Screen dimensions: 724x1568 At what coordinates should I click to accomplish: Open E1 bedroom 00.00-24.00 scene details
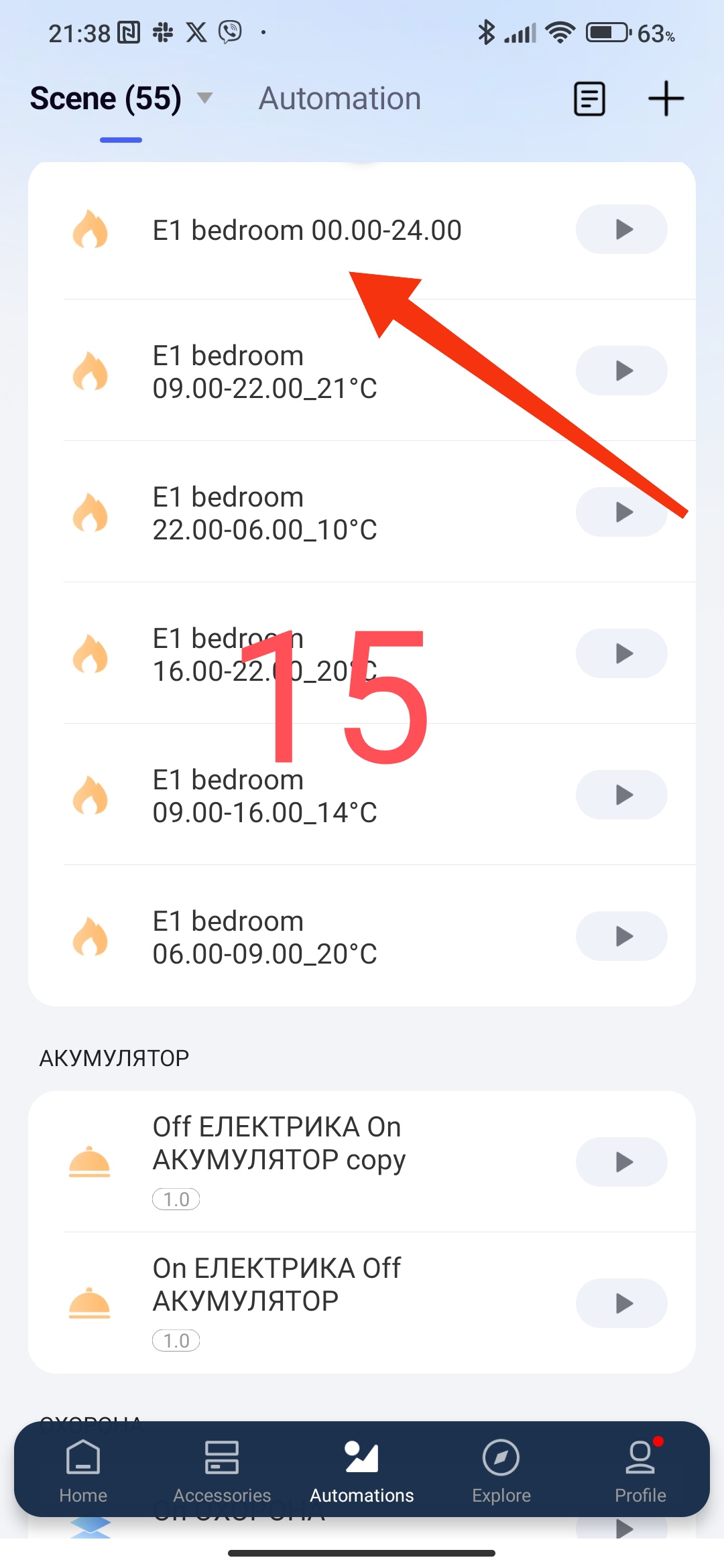click(x=306, y=231)
